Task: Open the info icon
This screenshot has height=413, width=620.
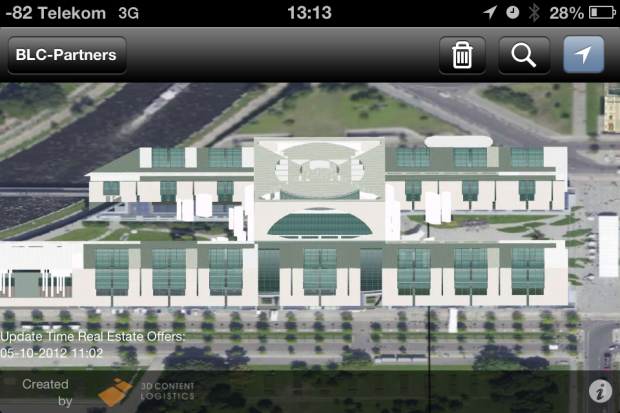Action: coord(600,392)
